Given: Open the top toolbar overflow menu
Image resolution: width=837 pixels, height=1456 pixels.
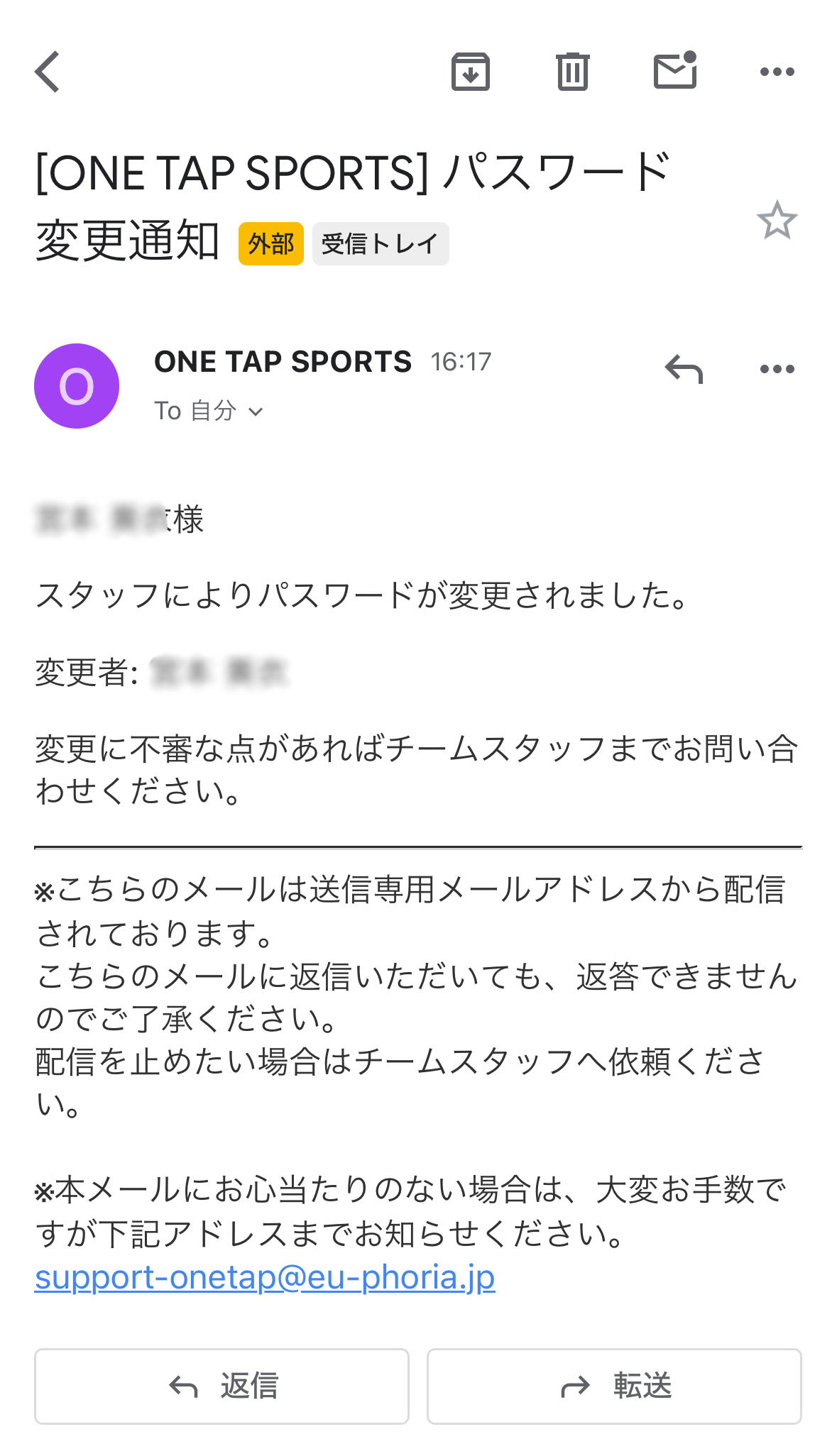Looking at the screenshot, I should tap(777, 72).
